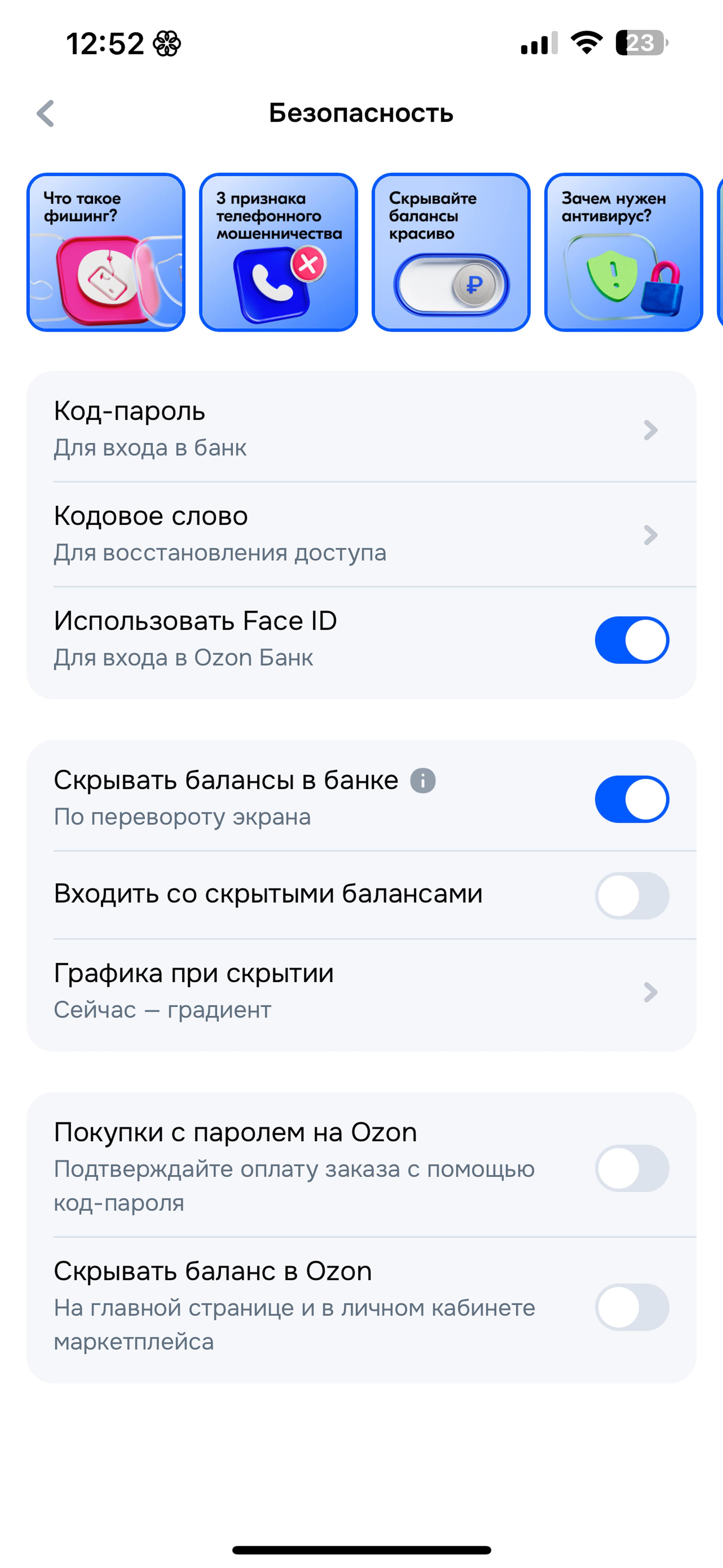Turn on Покупки с паролем на Ozon
Image resolution: width=723 pixels, height=1568 pixels.
(x=632, y=1168)
